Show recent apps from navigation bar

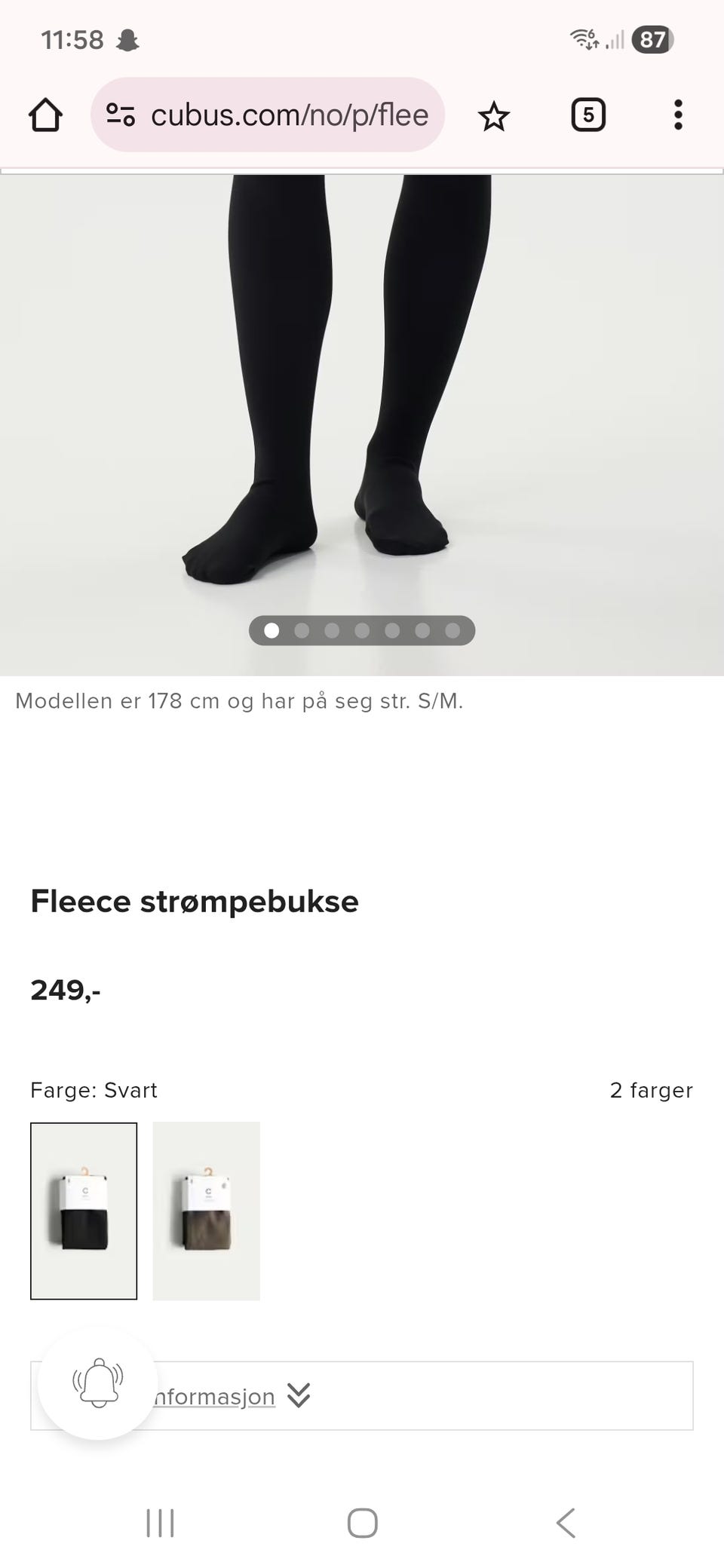click(160, 1523)
